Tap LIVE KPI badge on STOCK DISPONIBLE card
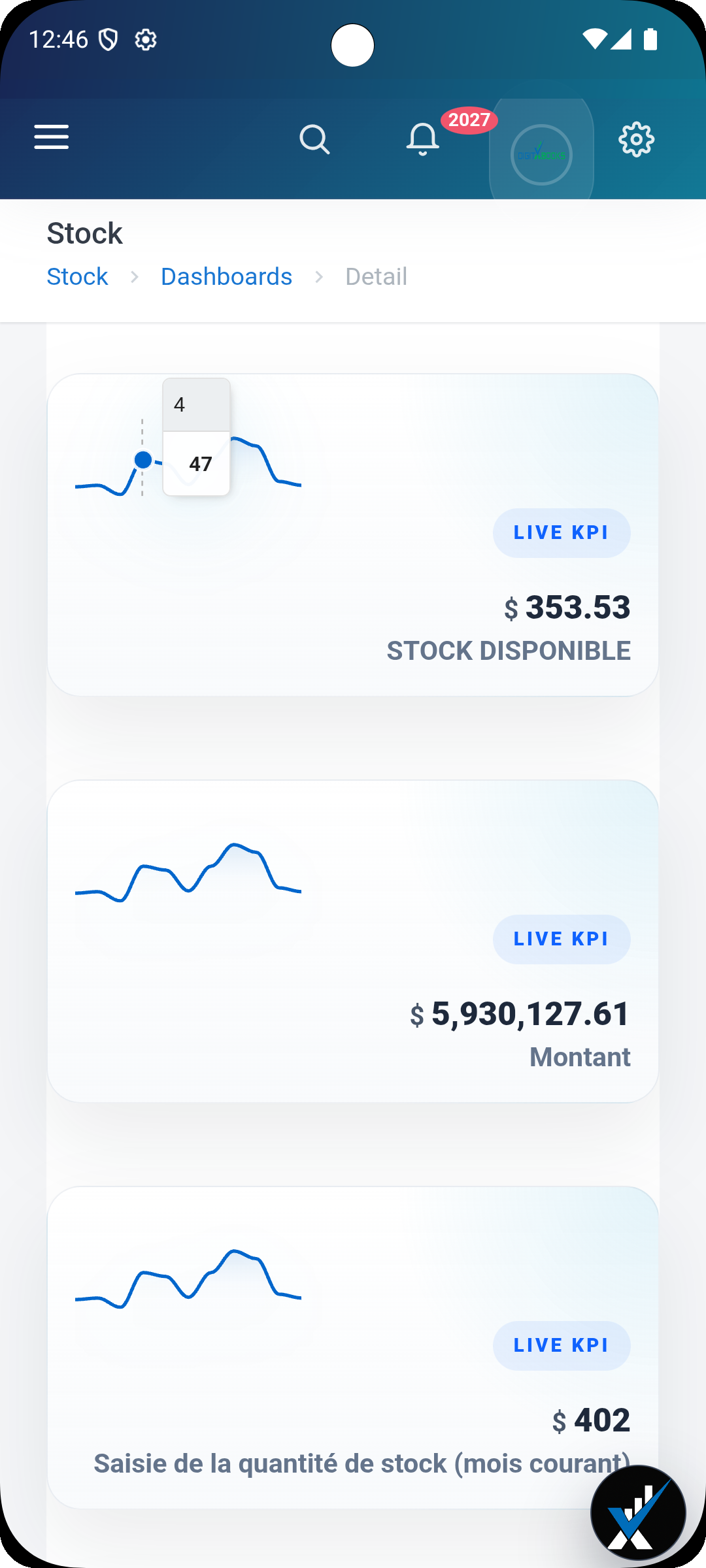Screen dimensions: 706x1568 [x=561, y=532]
